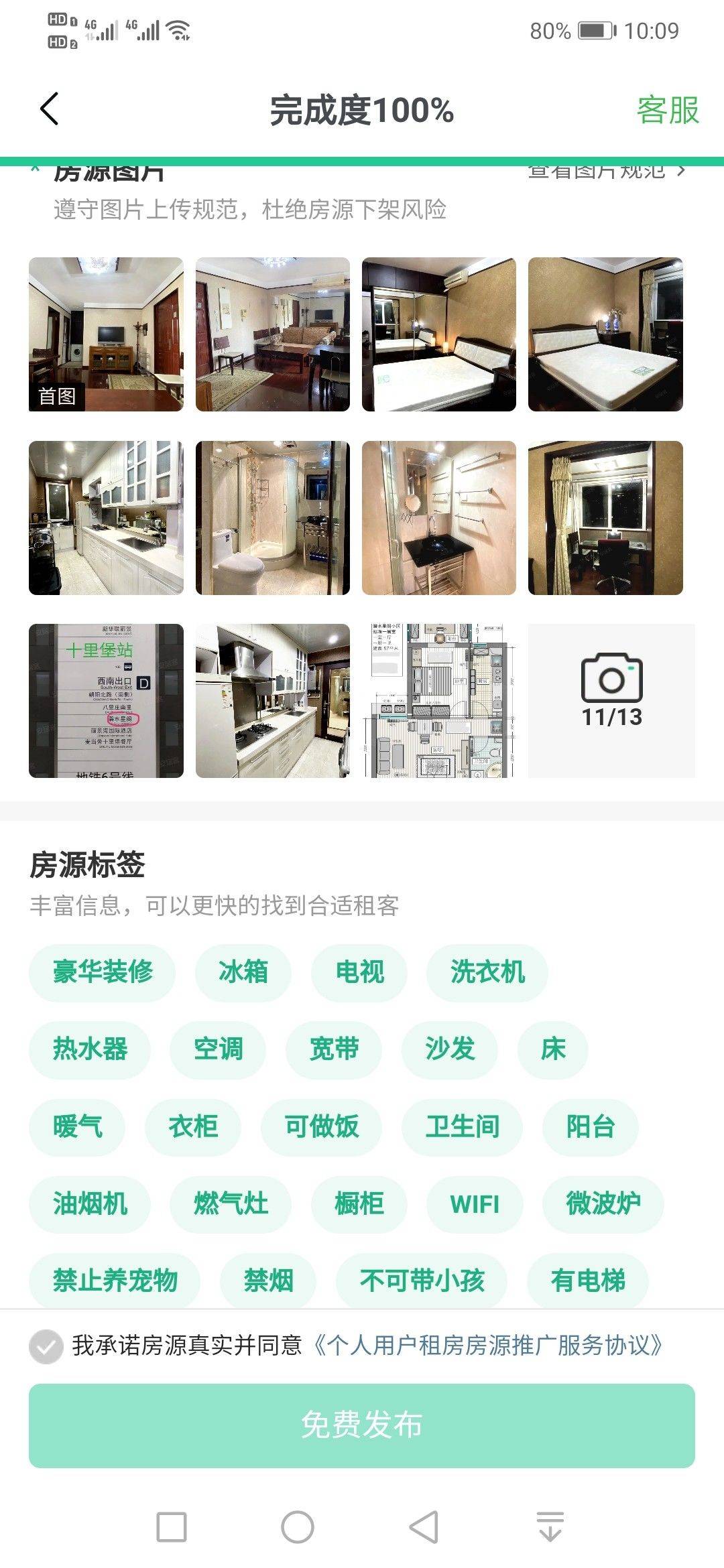Open the cover photo labeled 首图
This screenshot has height=1568, width=724.
(106, 334)
